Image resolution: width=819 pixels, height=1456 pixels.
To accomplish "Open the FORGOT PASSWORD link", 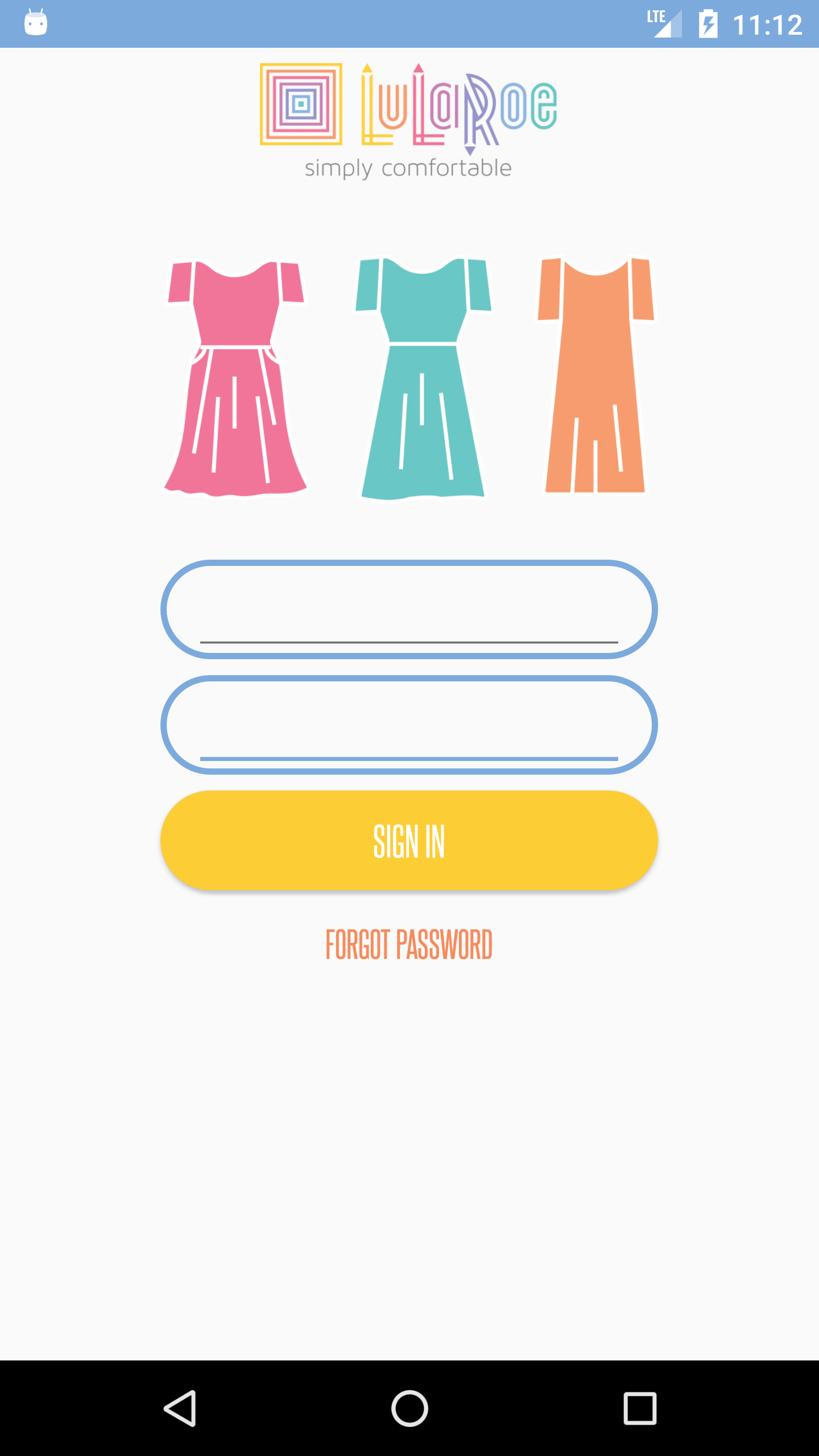I will pos(409,945).
